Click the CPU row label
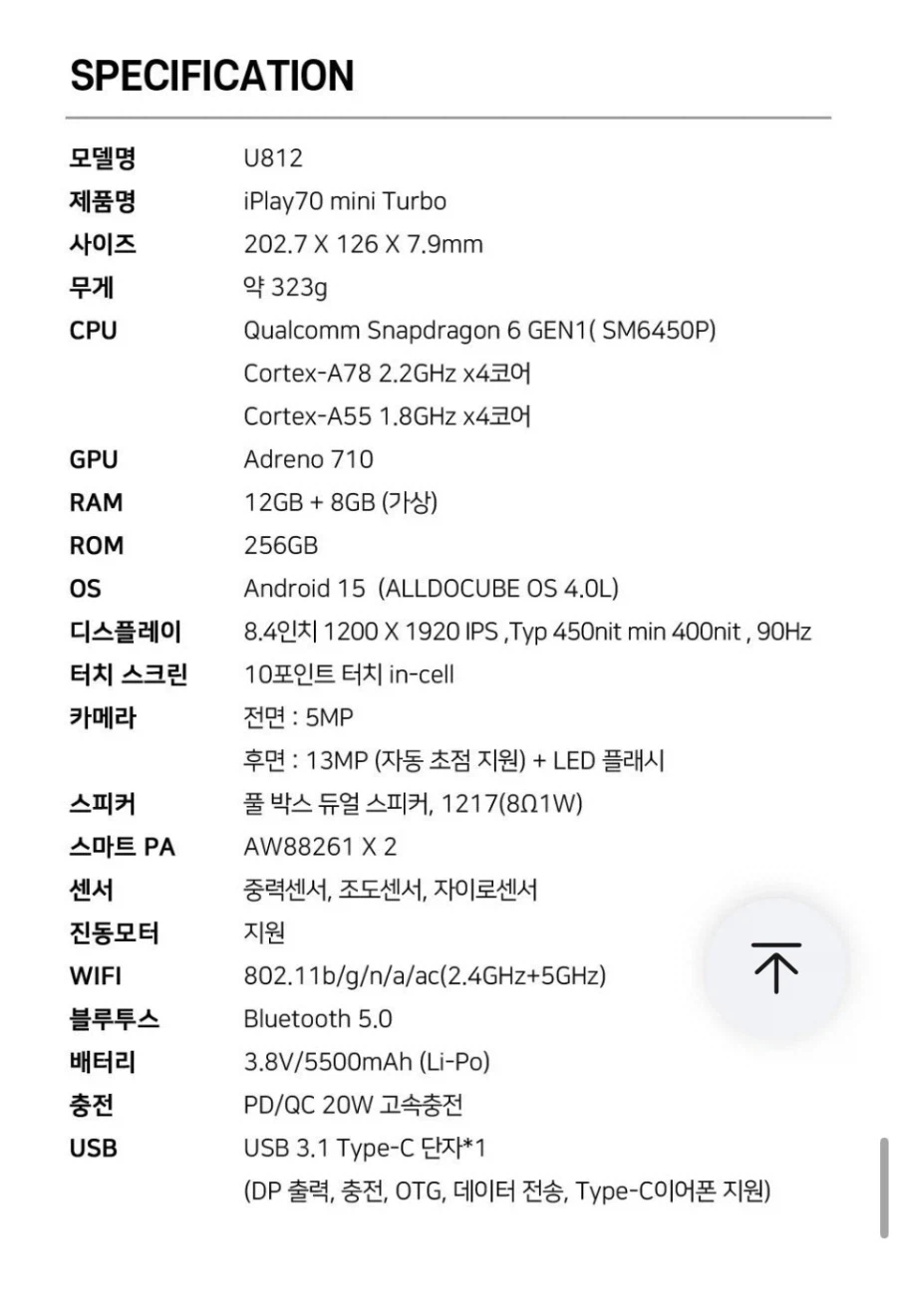Image resolution: width=897 pixels, height=1316 pixels. [94, 331]
